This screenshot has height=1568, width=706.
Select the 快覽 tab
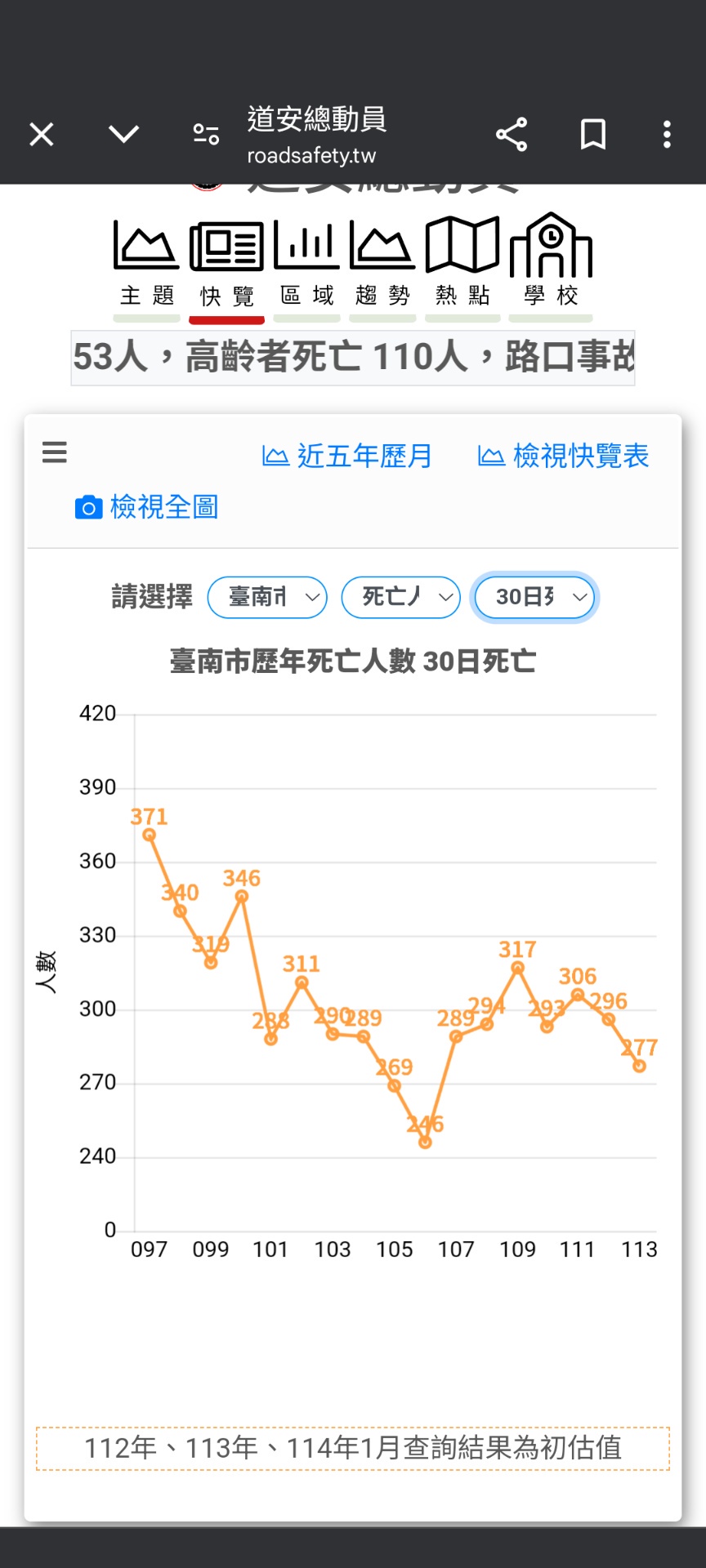(226, 267)
